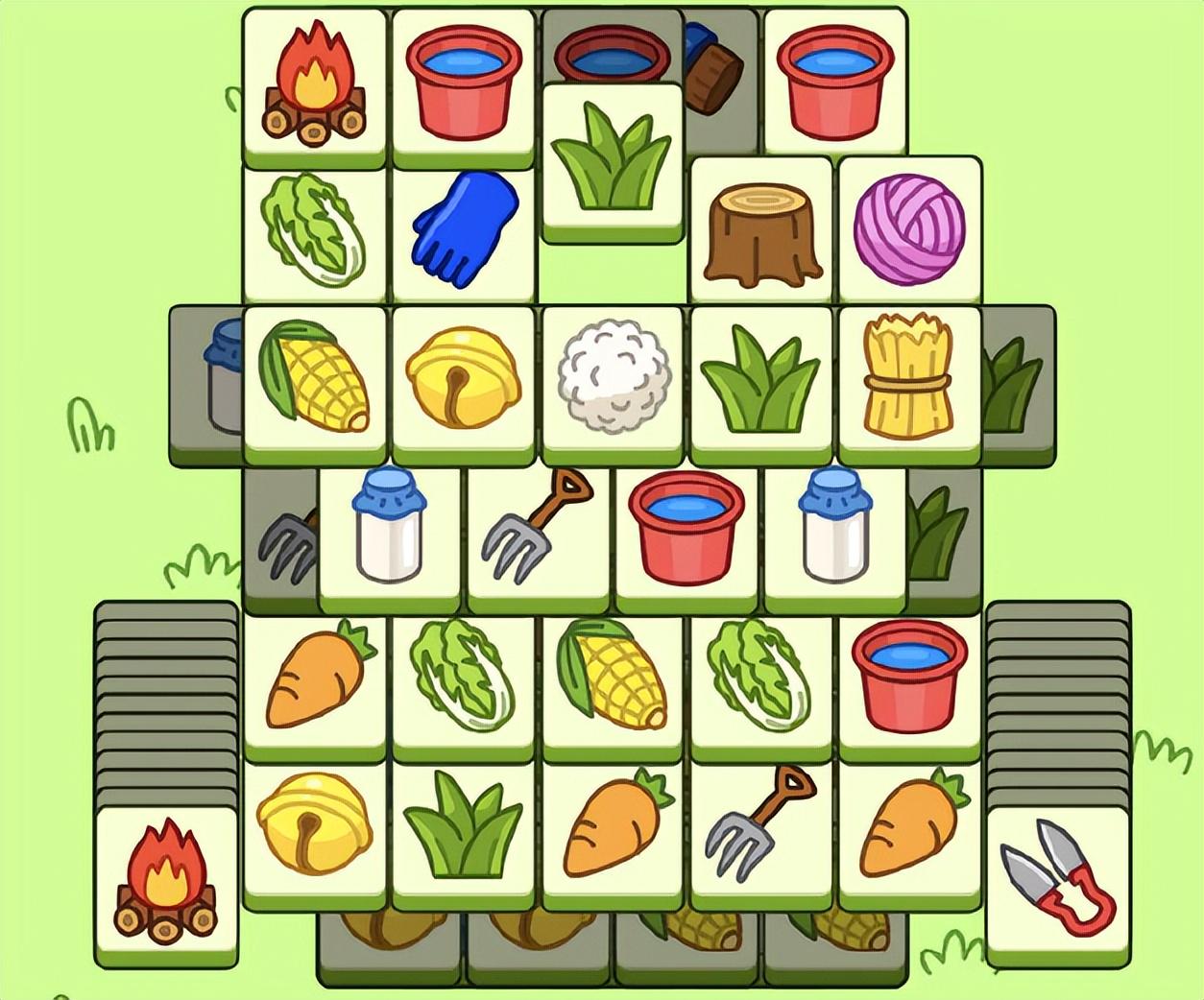Tap the blue glove tile
Image resolution: width=1204 pixels, height=1000 pixels.
(464, 229)
